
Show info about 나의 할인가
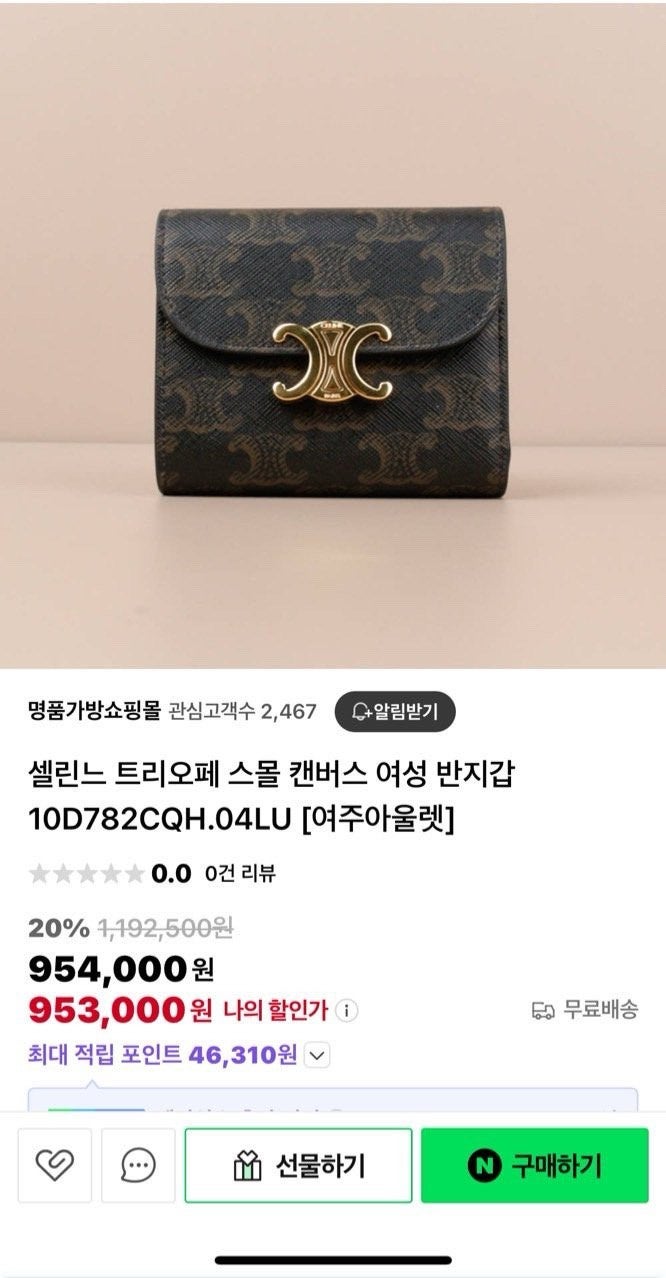(347, 1010)
